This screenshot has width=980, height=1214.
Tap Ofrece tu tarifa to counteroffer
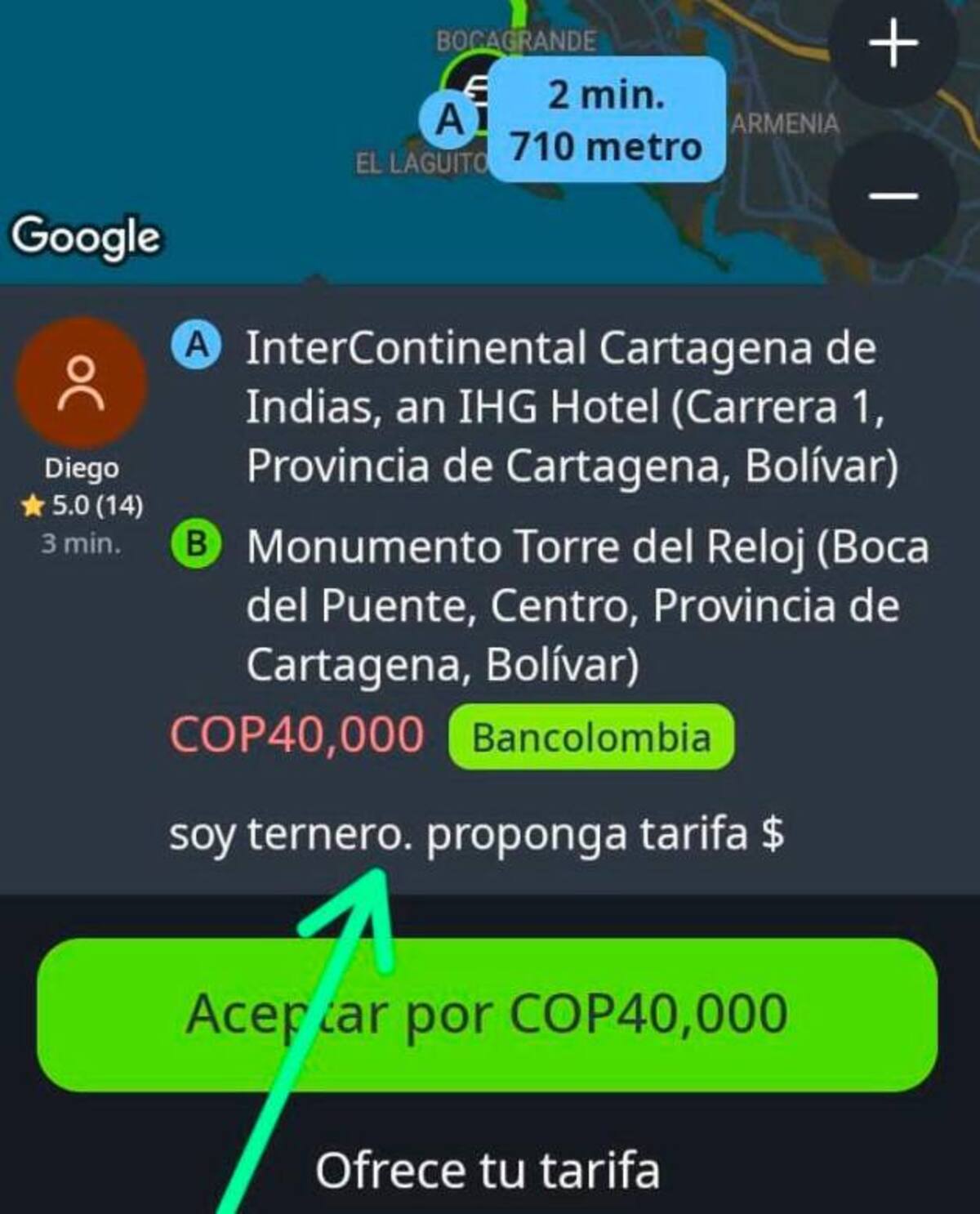[x=487, y=1170]
